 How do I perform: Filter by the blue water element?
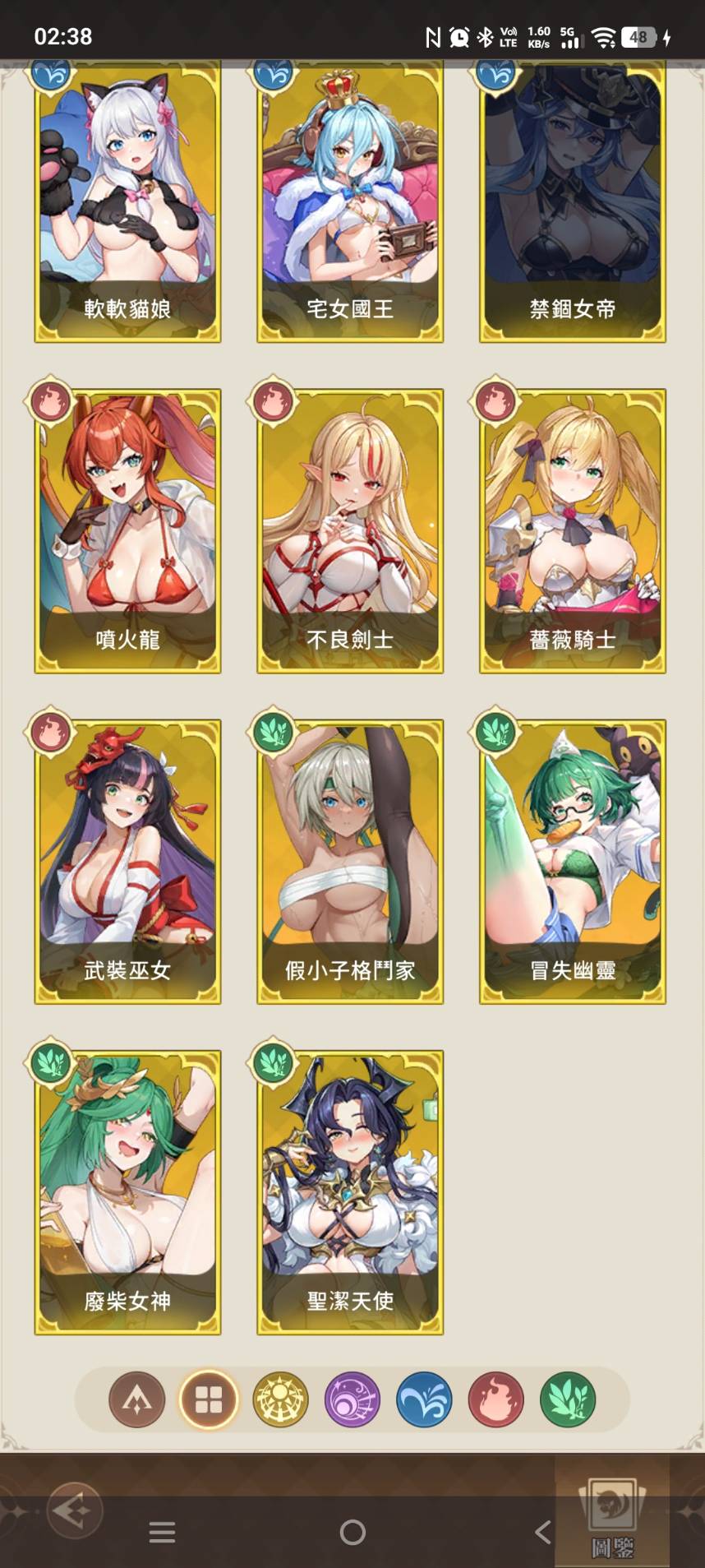pos(424,1399)
